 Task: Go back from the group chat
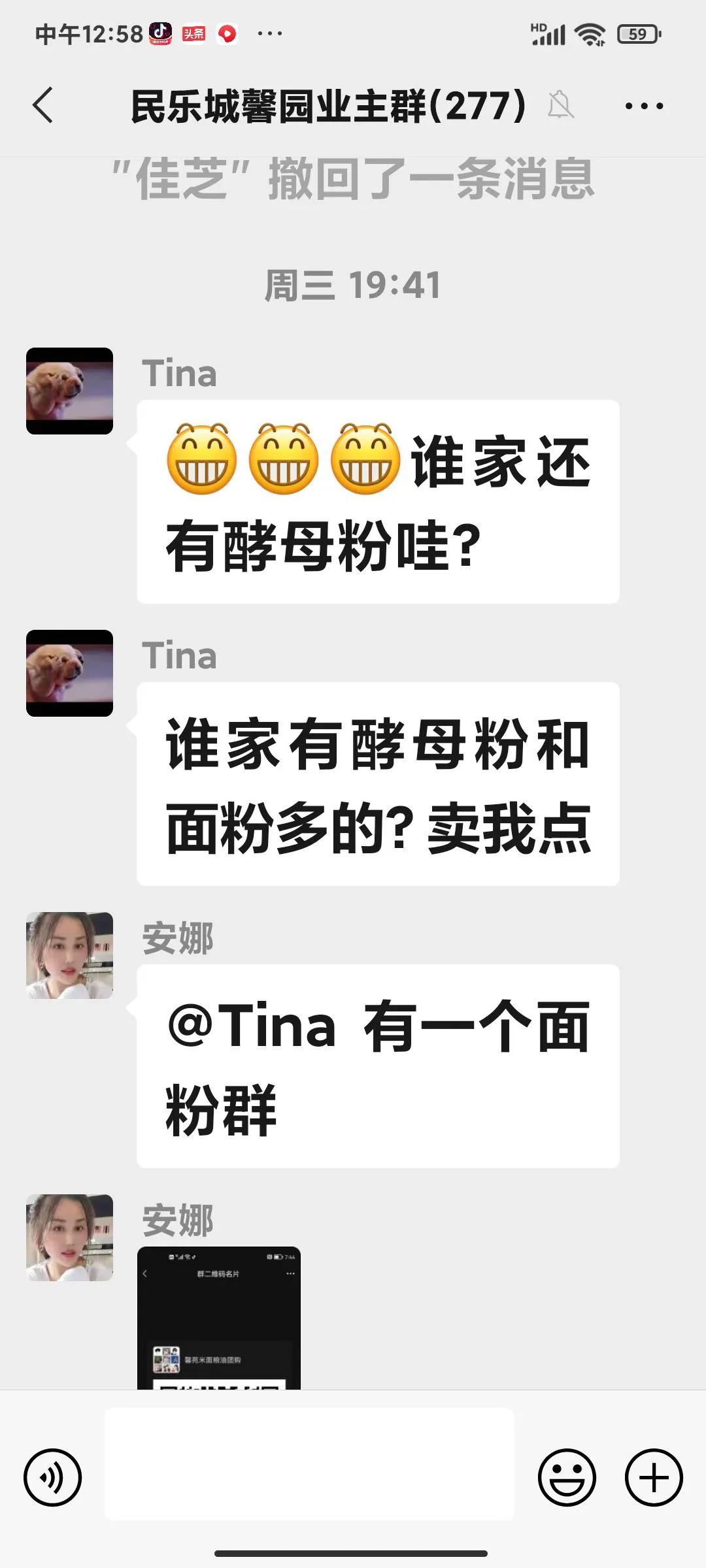pos(43,105)
